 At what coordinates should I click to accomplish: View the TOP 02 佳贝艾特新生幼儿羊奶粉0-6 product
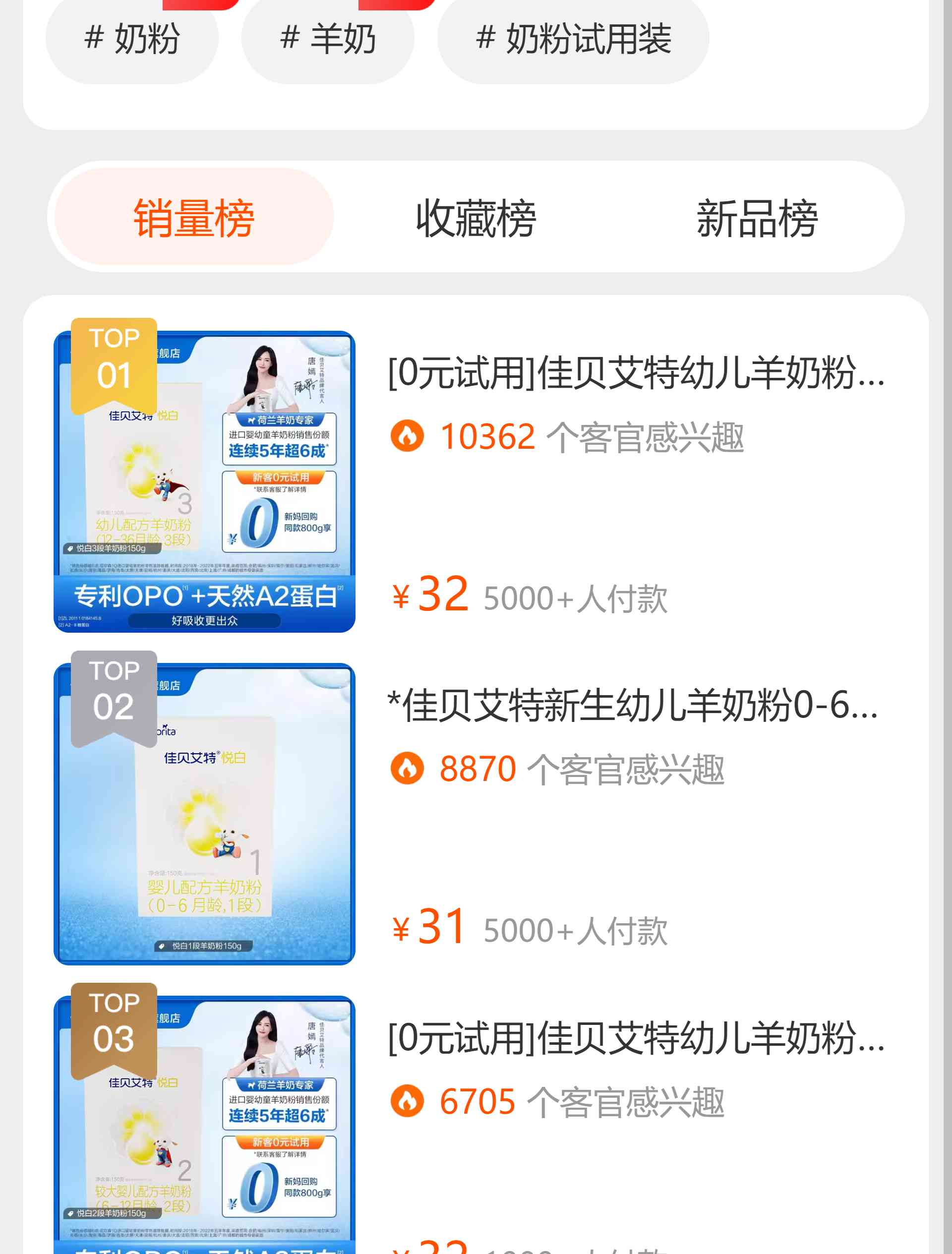pyautogui.click(x=632, y=706)
